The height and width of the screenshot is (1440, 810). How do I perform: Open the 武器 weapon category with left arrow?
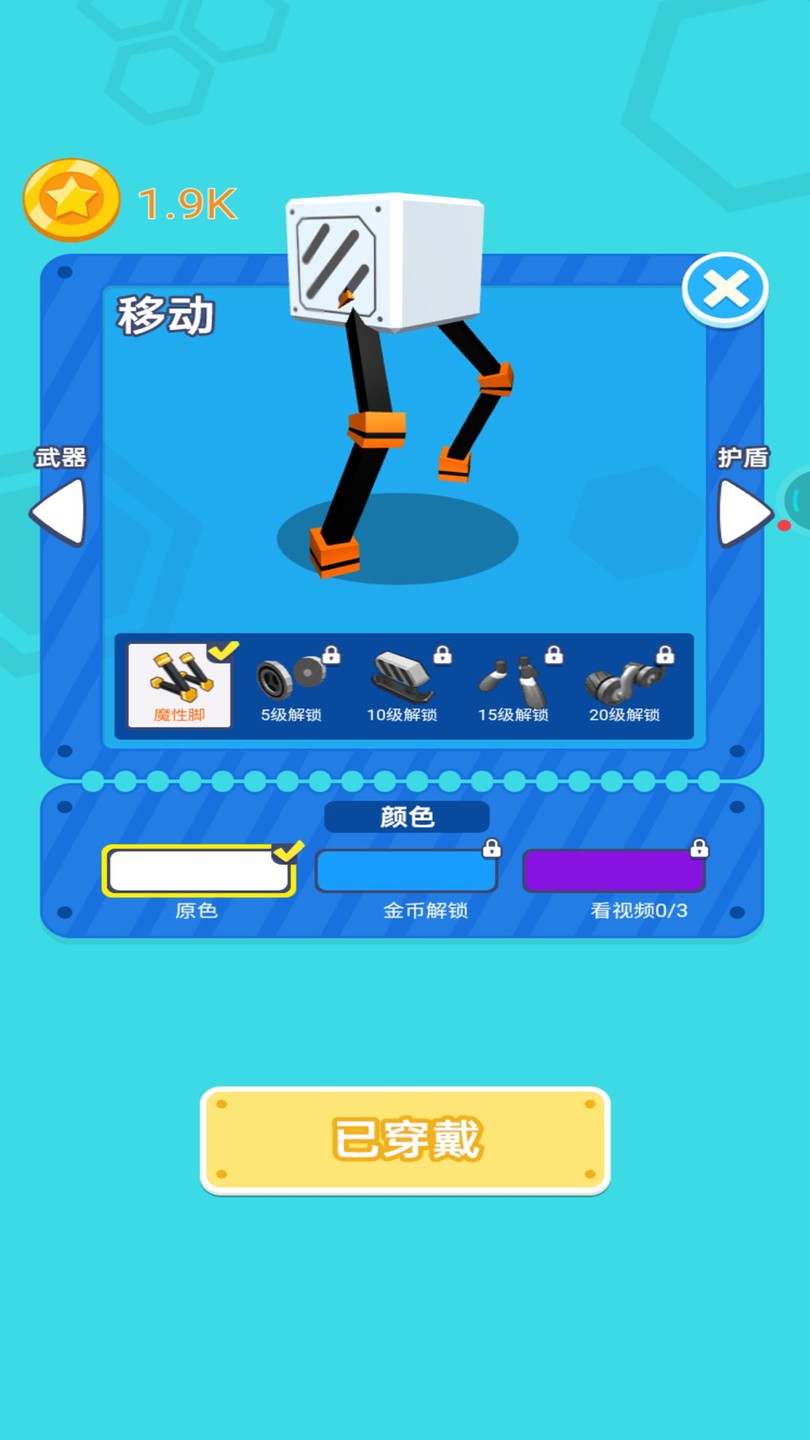click(x=57, y=510)
